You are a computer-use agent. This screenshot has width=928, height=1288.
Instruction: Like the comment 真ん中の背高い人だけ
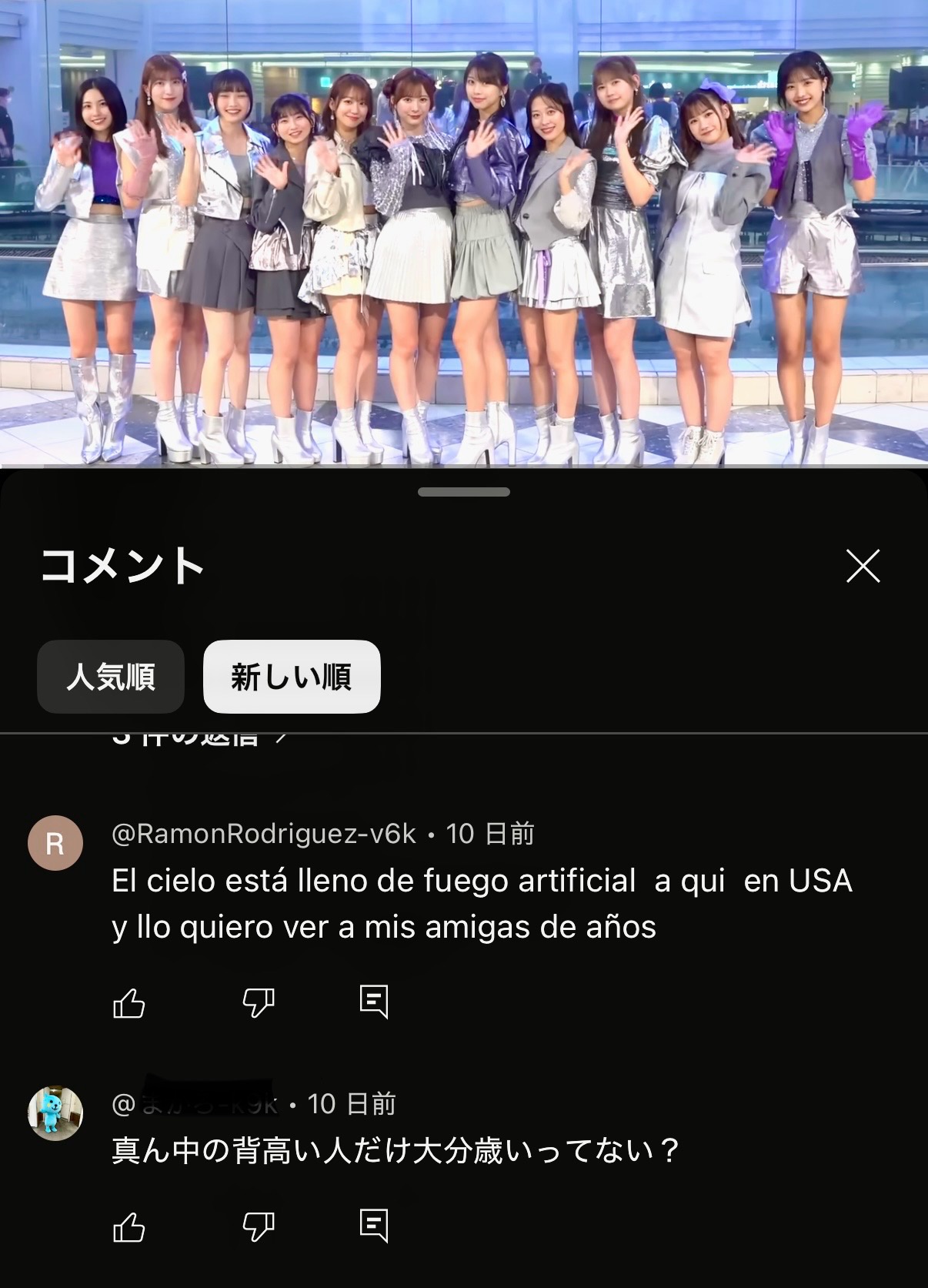129,1226
